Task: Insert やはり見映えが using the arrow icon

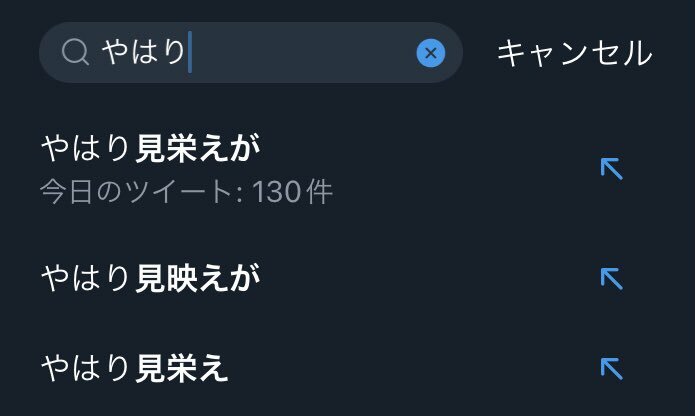Action: pyautogui.click(x=611, y=278)
